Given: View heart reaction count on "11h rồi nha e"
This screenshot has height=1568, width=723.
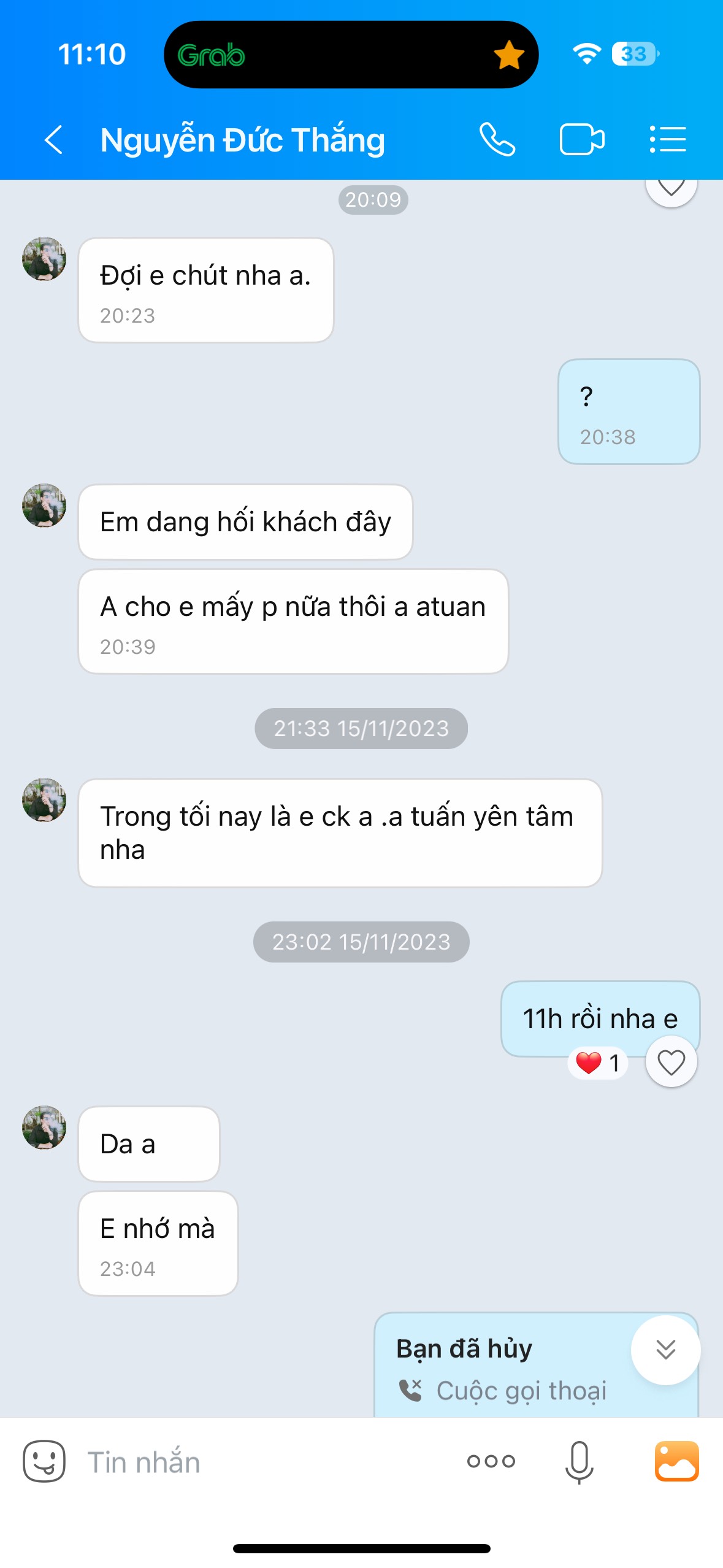Looking at the screenshot, I should (599, 1063).
